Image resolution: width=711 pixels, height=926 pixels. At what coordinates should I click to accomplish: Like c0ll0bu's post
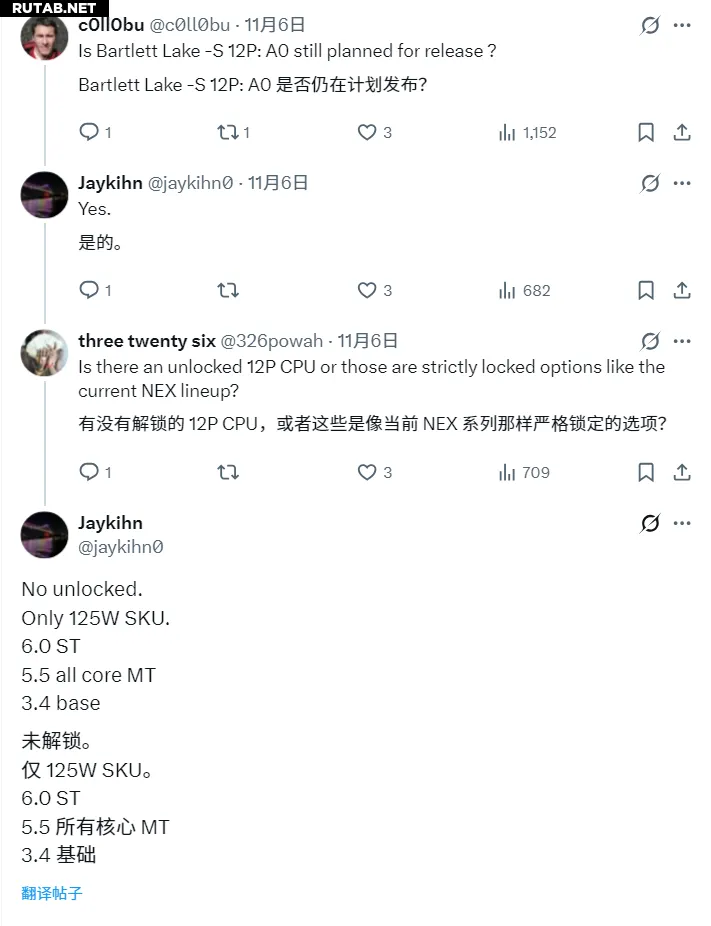[x=367, y=132]
